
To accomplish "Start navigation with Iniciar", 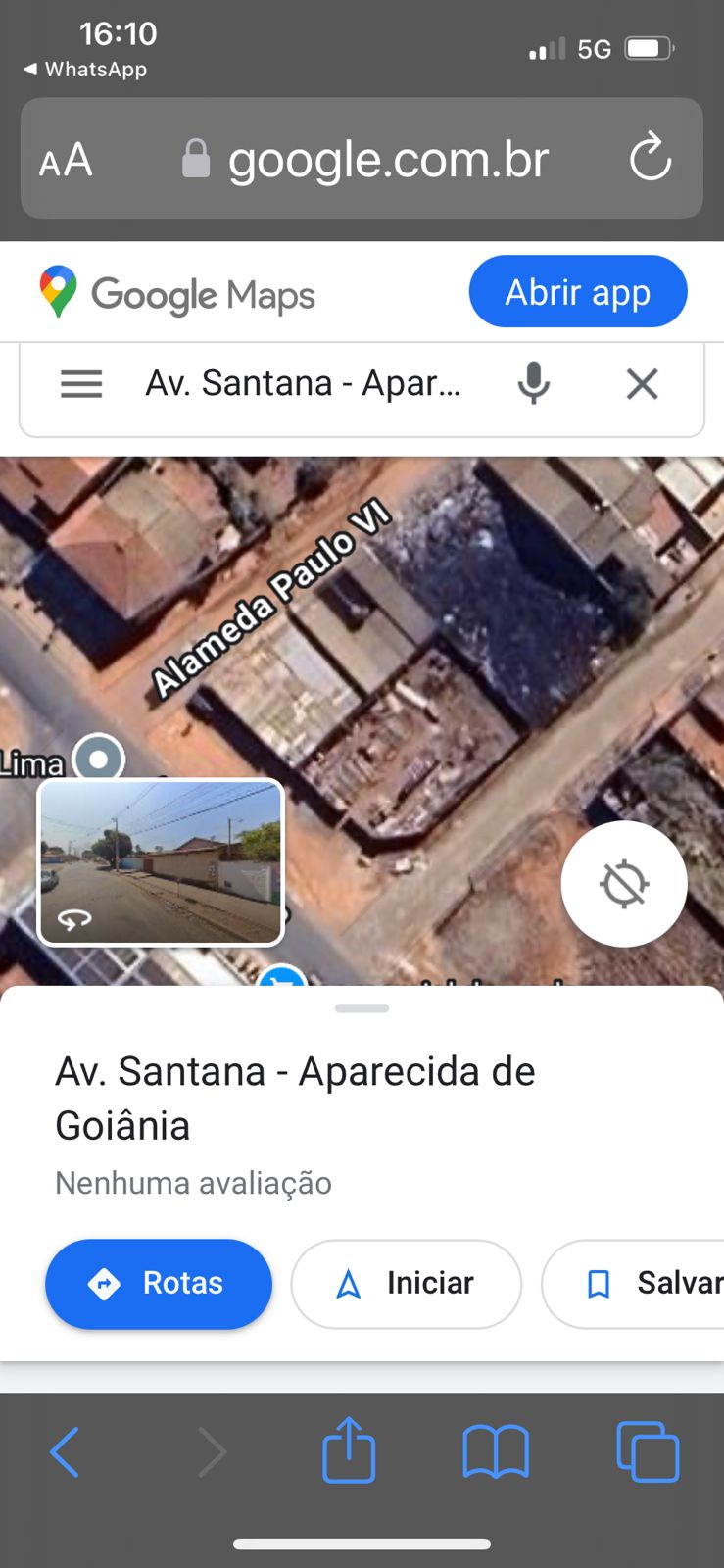I will coord(406,1284).
